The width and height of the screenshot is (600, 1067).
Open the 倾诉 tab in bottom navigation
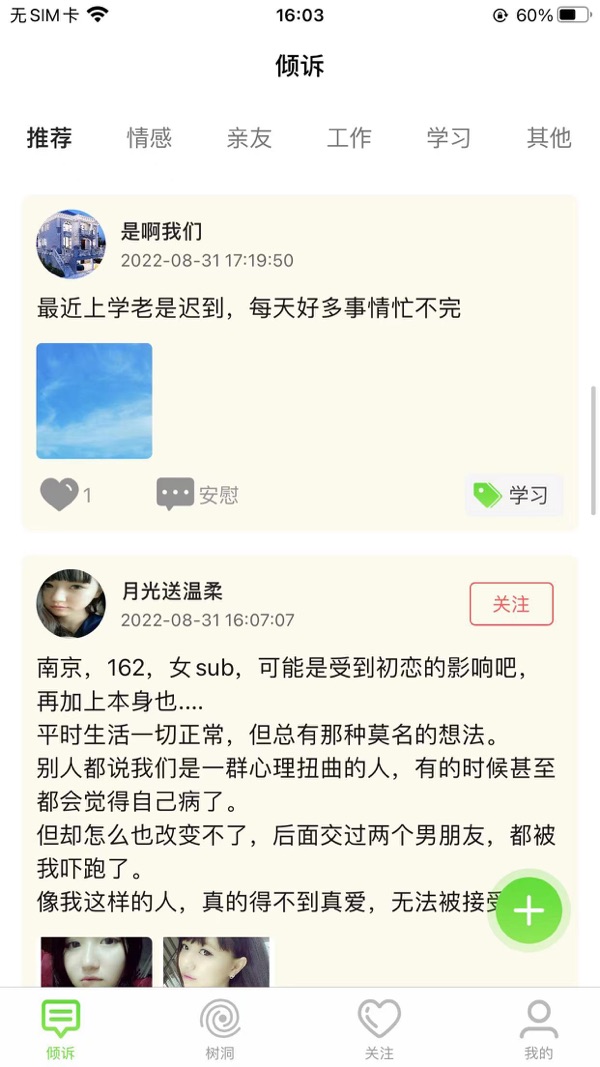click(x=60, y=1029)
